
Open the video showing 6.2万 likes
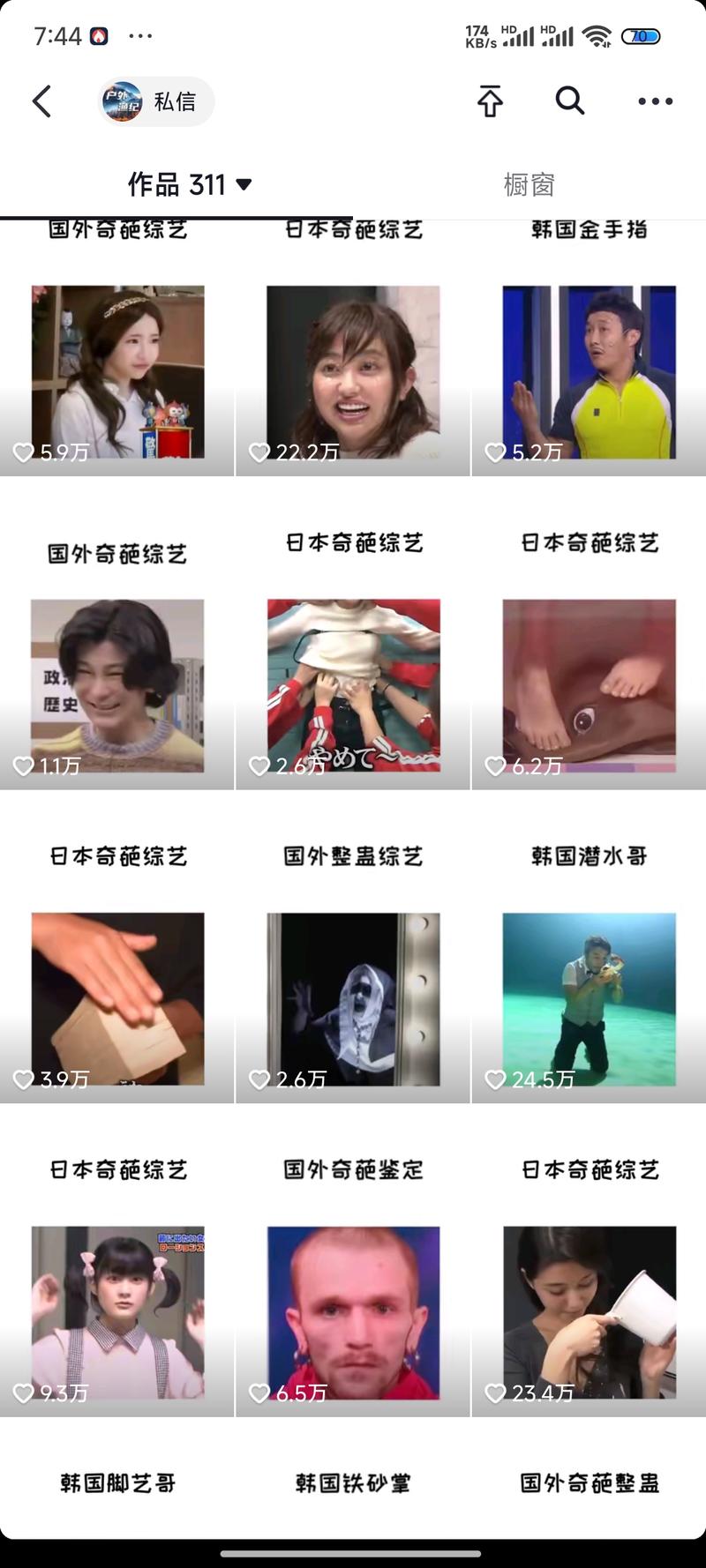(589, 684)
